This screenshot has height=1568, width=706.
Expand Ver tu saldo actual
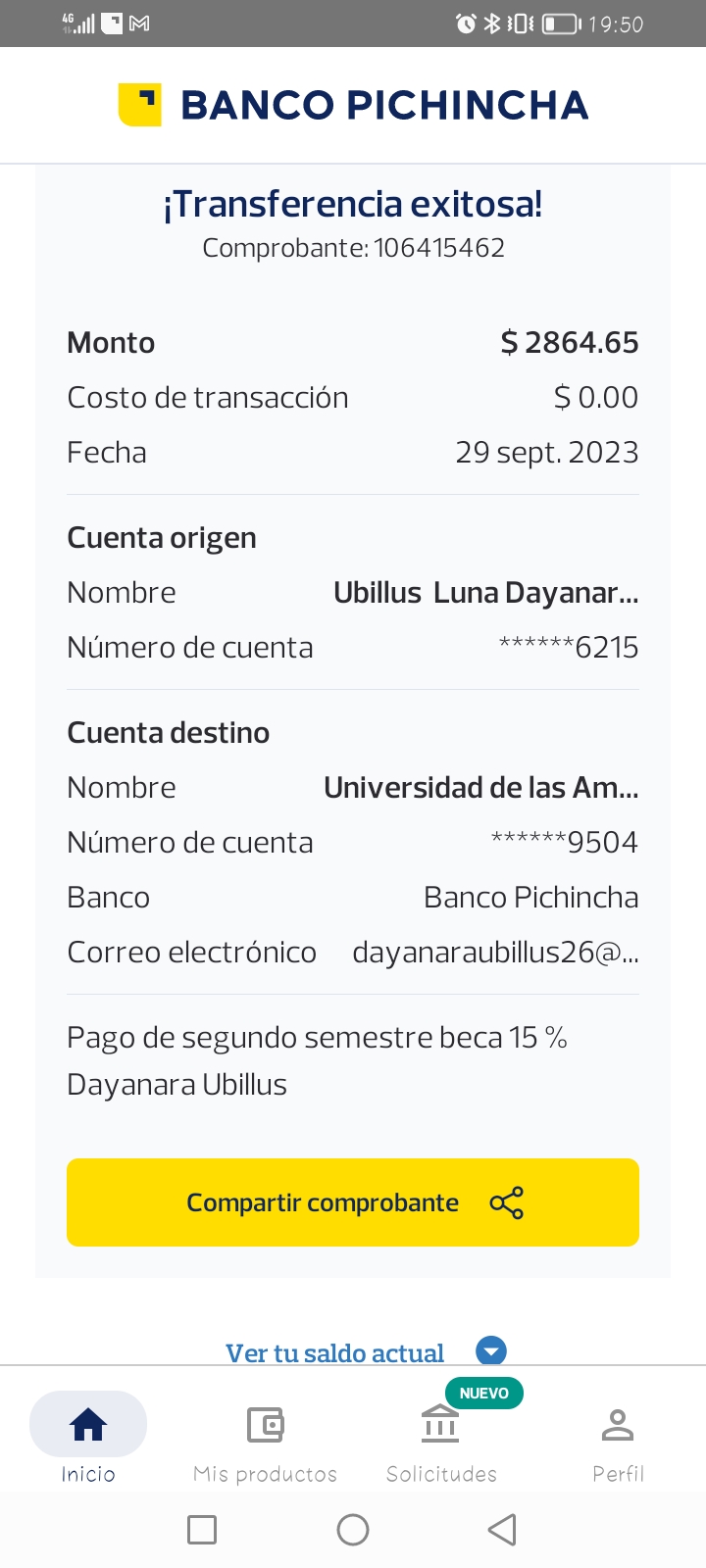(x=490, y=1351)
